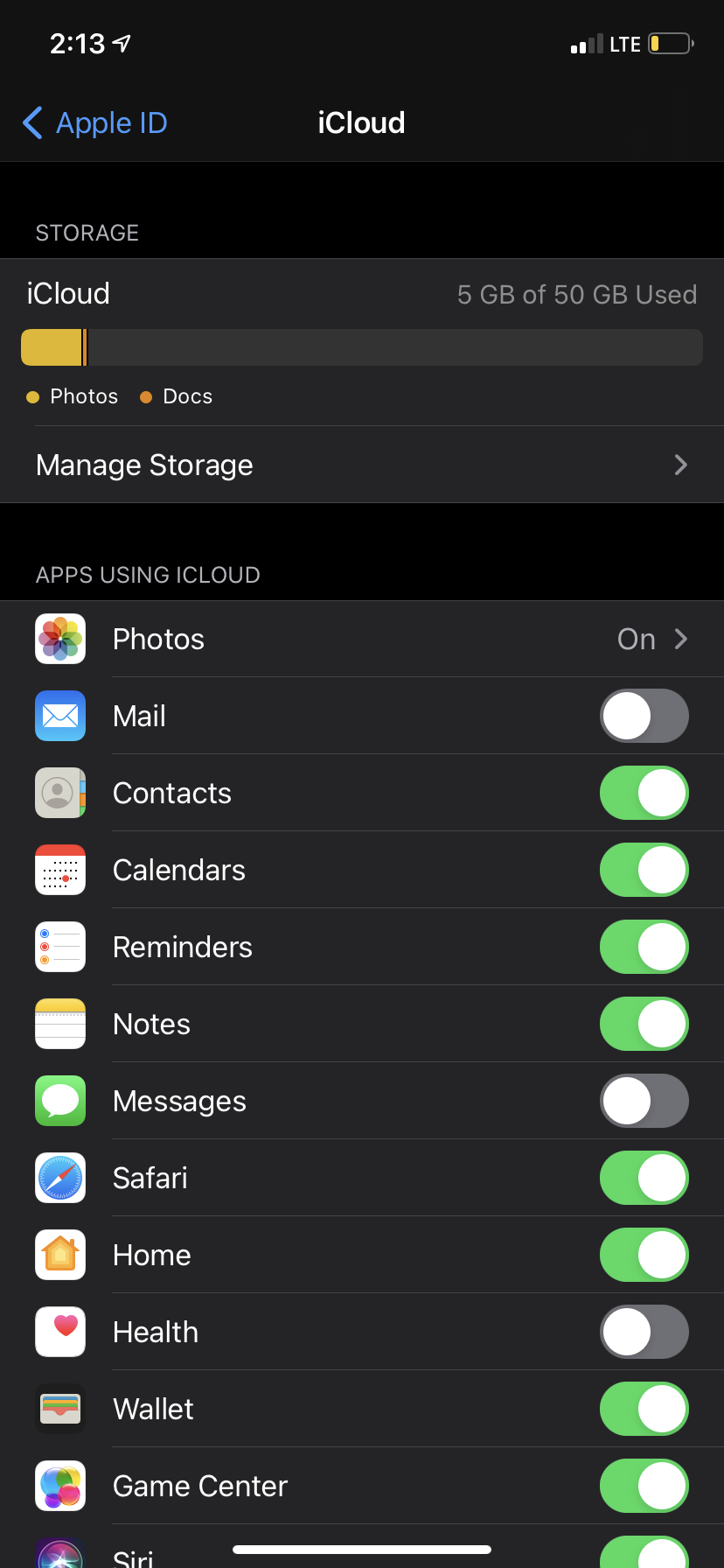The image size is (724, 1568).
Task: Disable Calendars iCloud sync
Action: 644,871
